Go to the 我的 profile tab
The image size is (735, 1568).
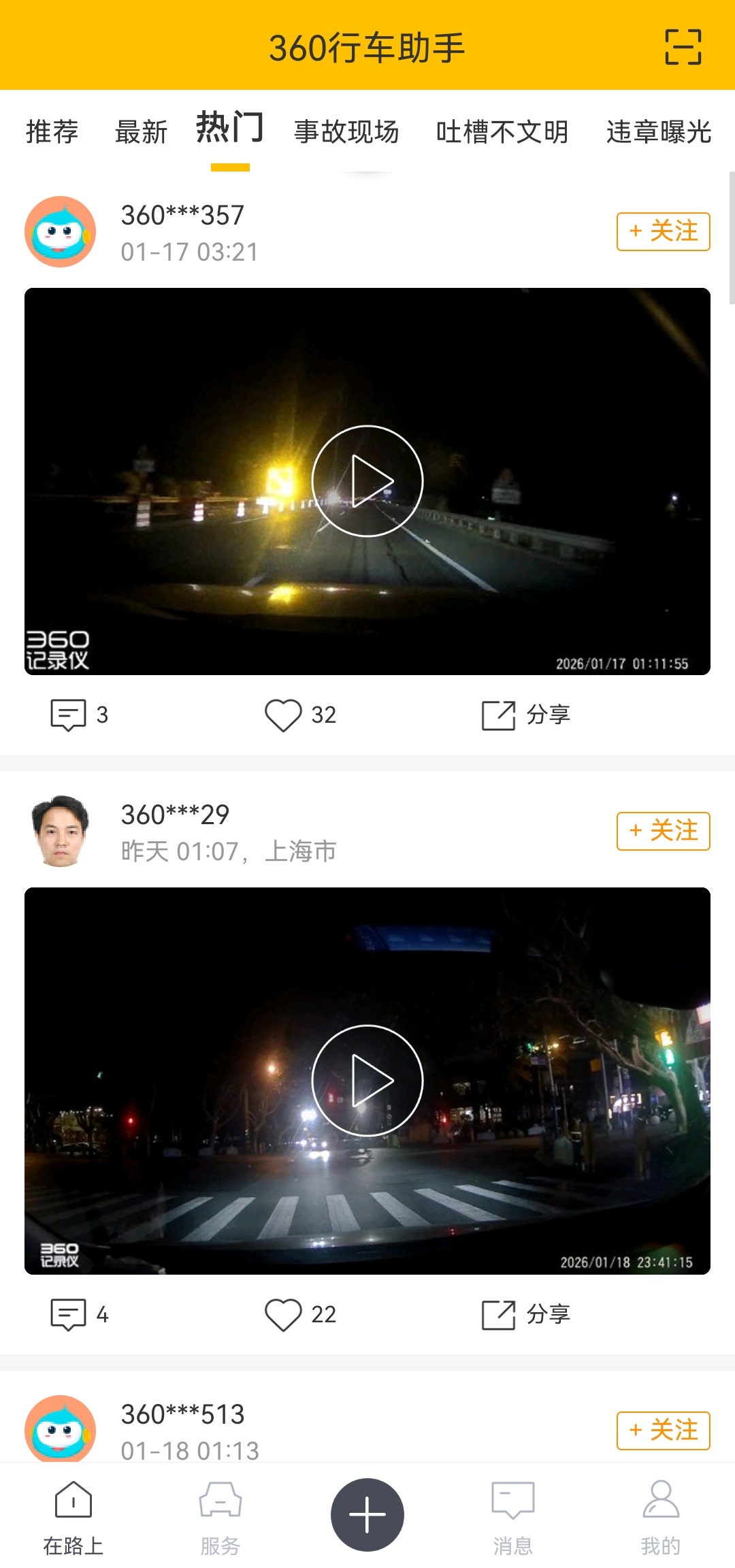coord(660,1514)
